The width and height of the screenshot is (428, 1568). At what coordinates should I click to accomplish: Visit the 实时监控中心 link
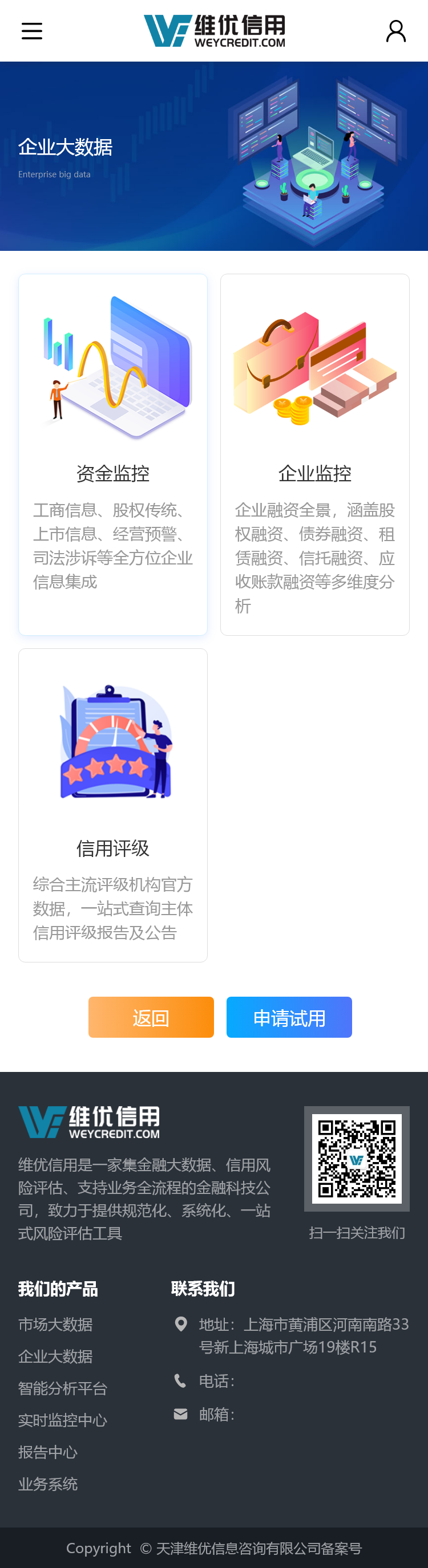coord(63,1420)
